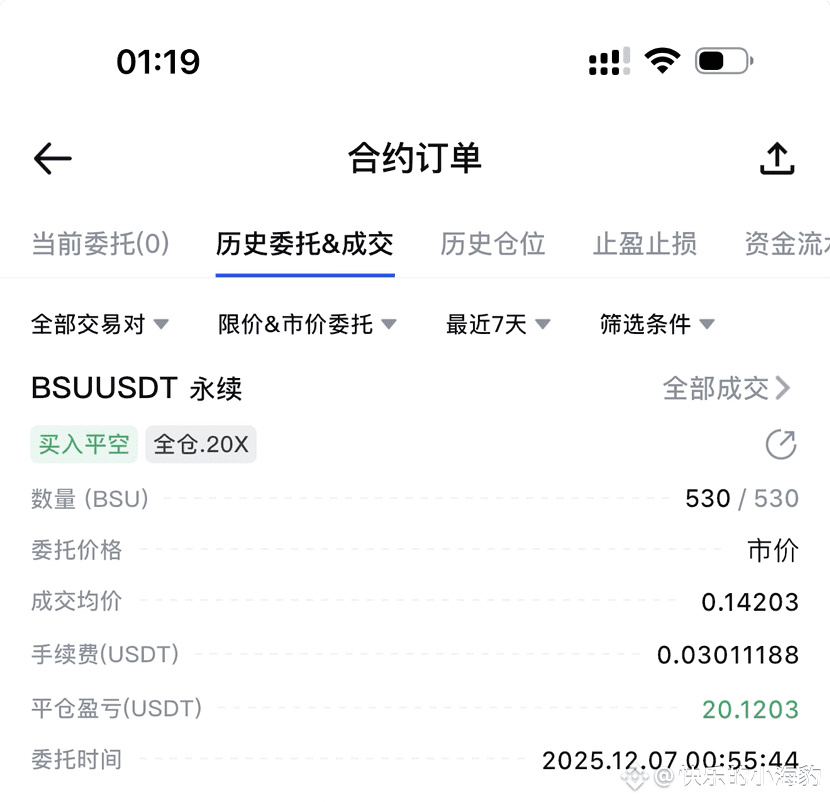Share orders via the upload icon
Image resolution: width=830 pixels, height=802 pixels.
pyautogui.click(x=777, y=158)
